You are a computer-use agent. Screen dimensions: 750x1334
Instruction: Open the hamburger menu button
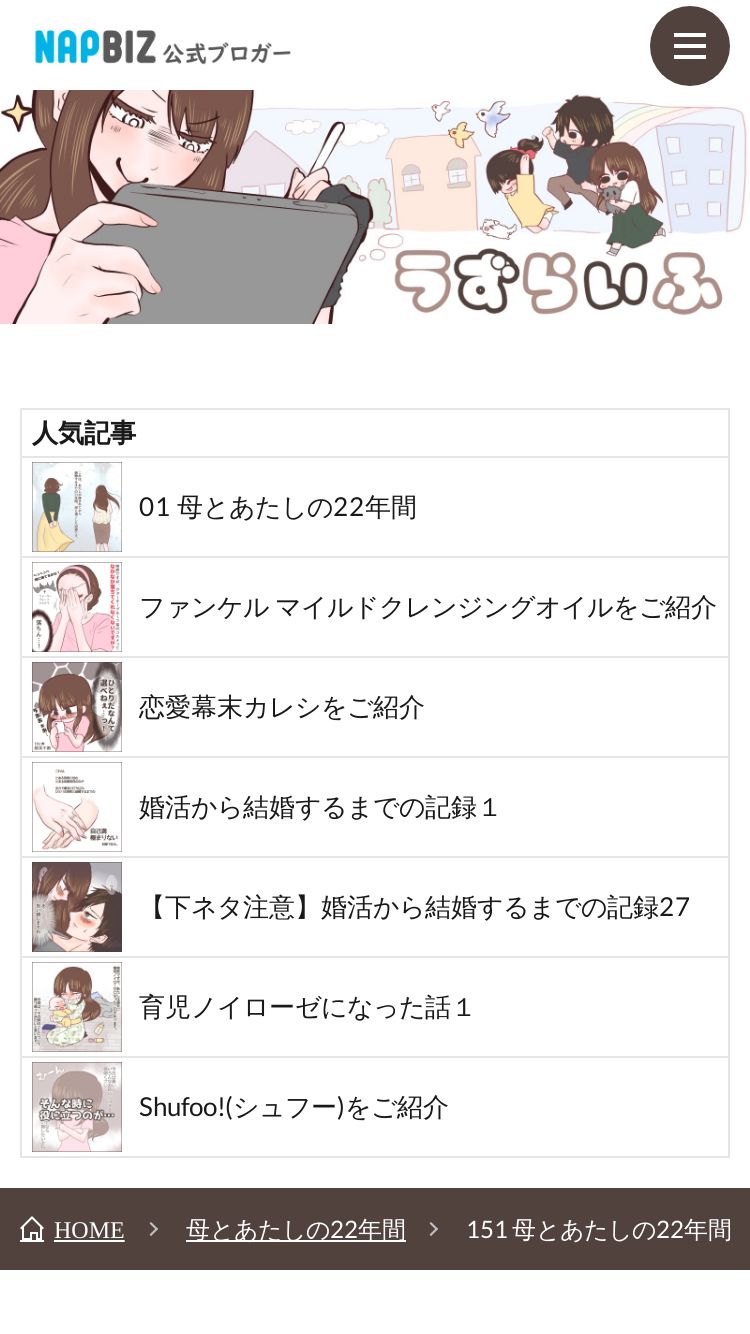pos(689,46)
